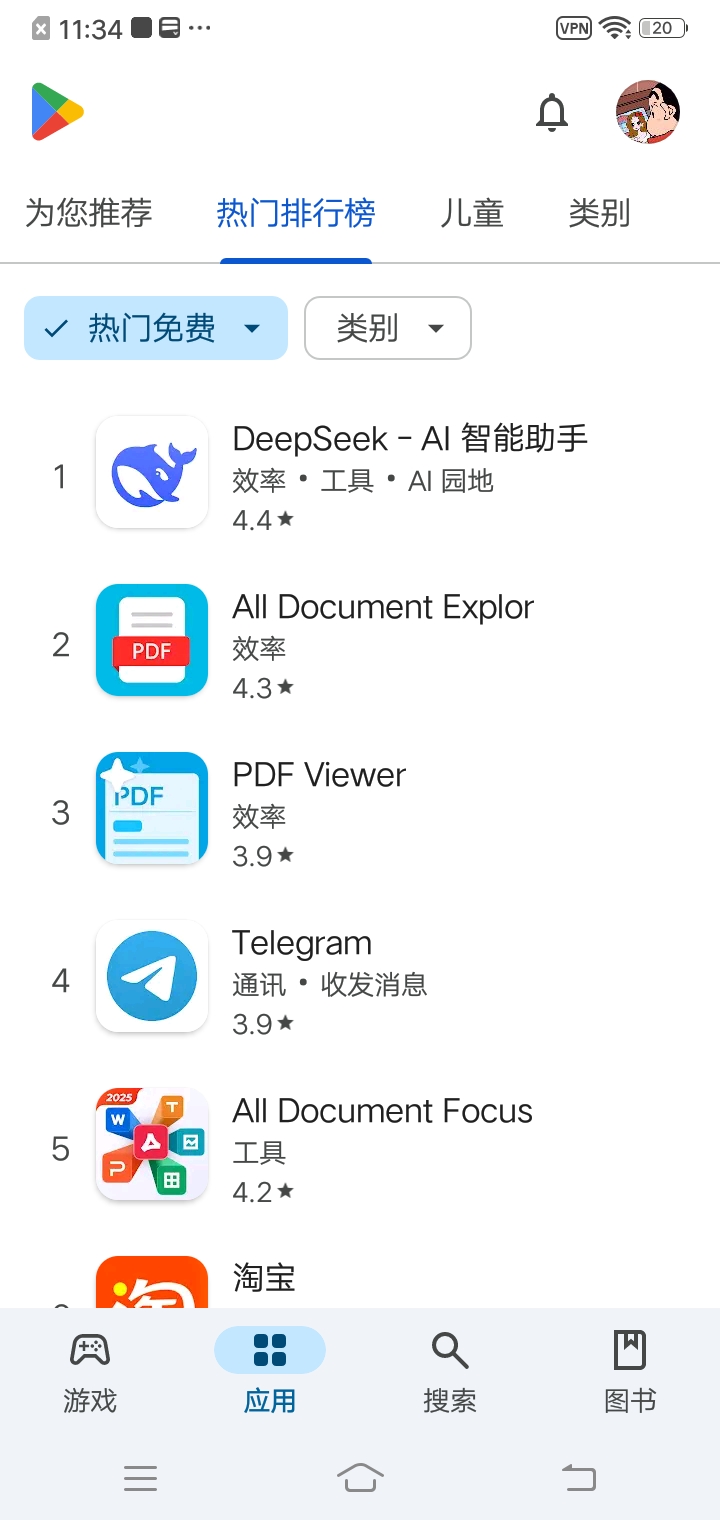The height and width of the screenshot is (1520, 720).
Task: Open the 类别 filter dropdown
Action: pos(388,328)
